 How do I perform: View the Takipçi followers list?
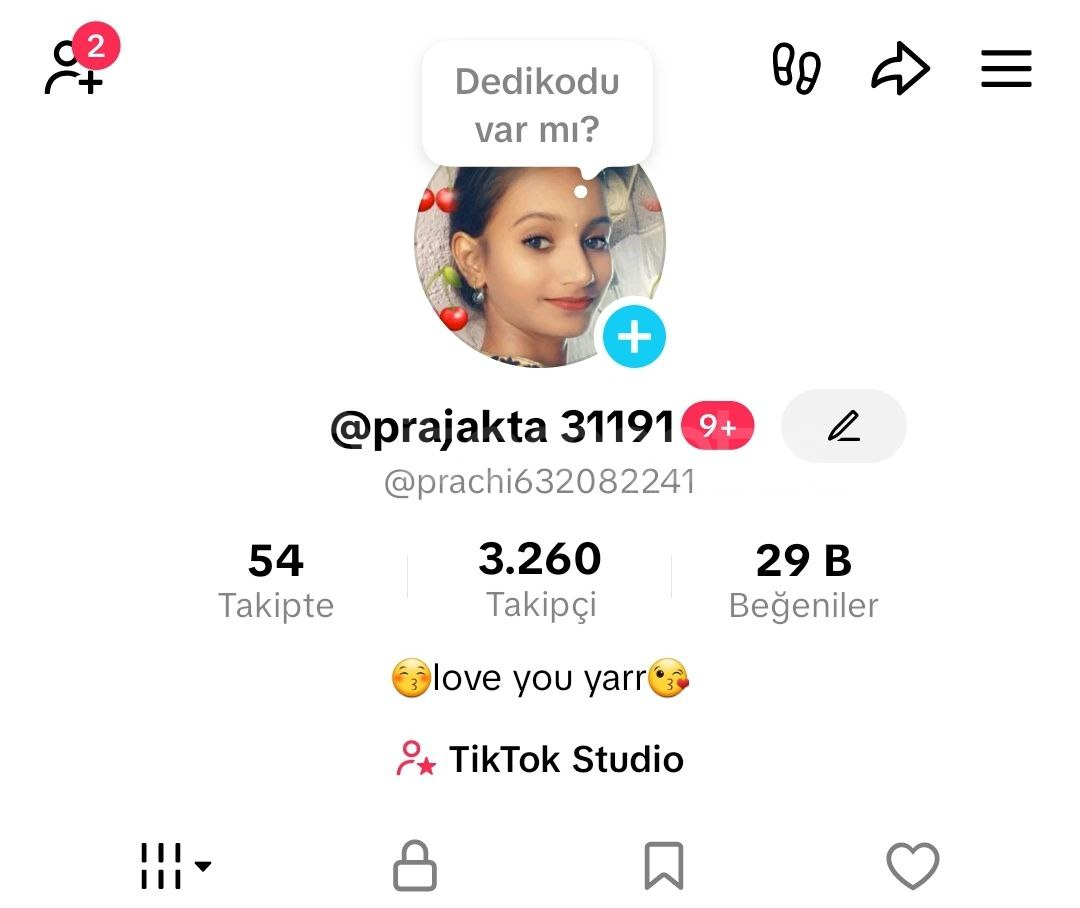click(540, 580)
